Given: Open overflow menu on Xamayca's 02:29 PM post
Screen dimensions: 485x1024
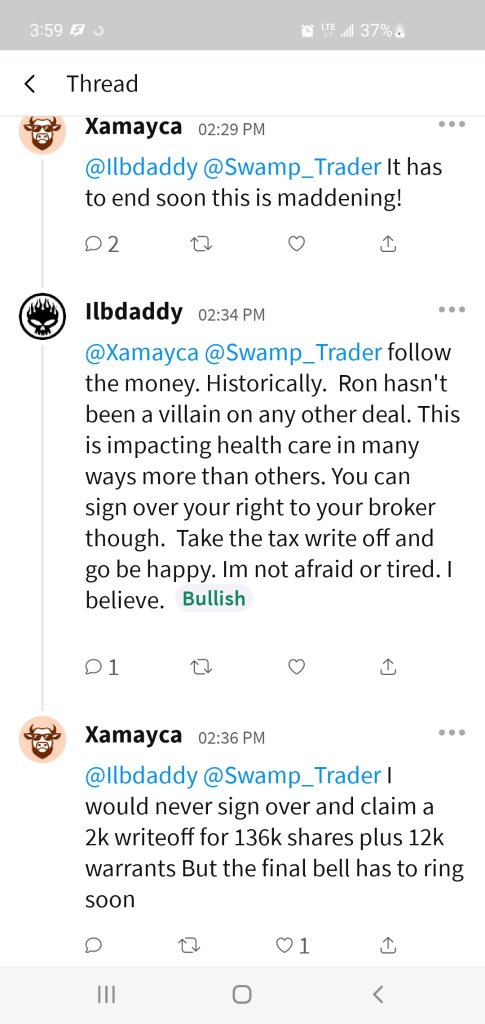Looking at the screenshot, I should click(452, 124).
